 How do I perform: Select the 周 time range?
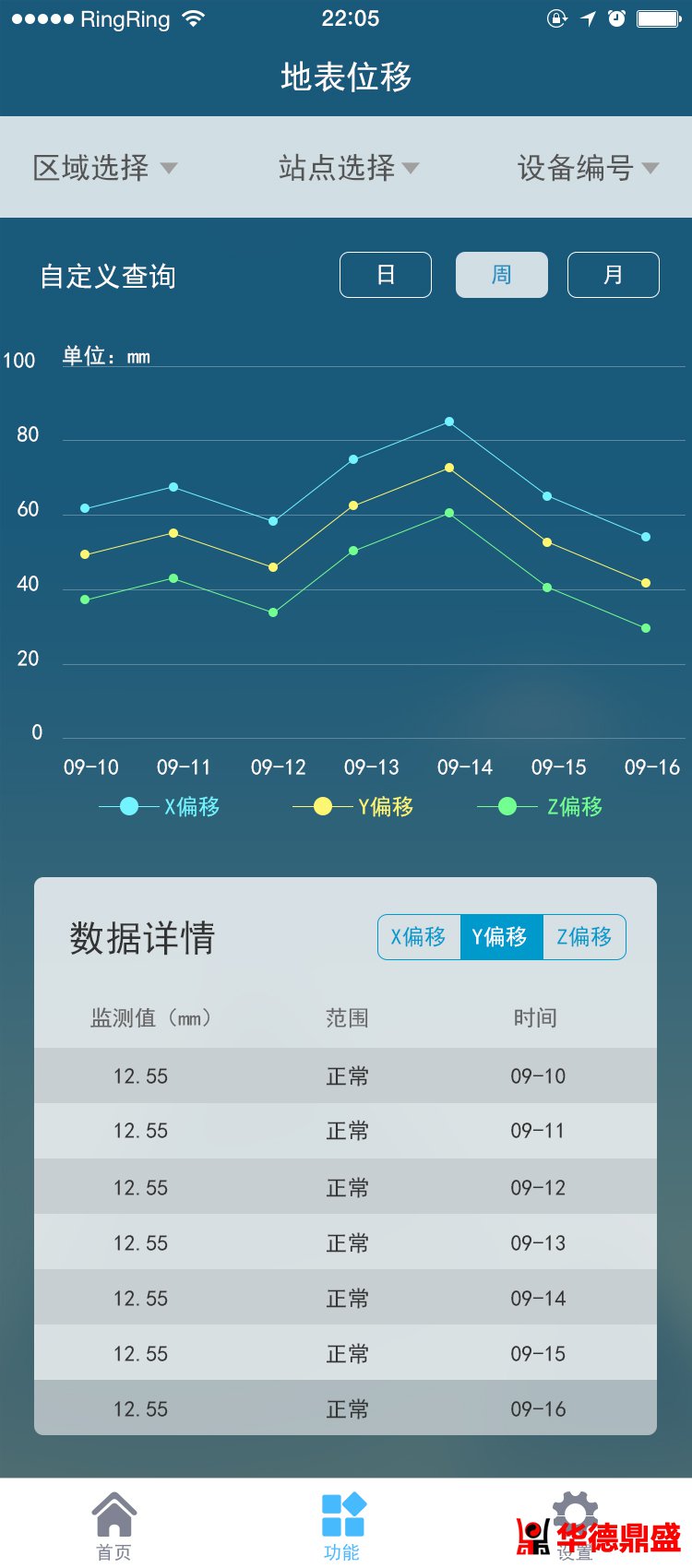click(502, 275)
